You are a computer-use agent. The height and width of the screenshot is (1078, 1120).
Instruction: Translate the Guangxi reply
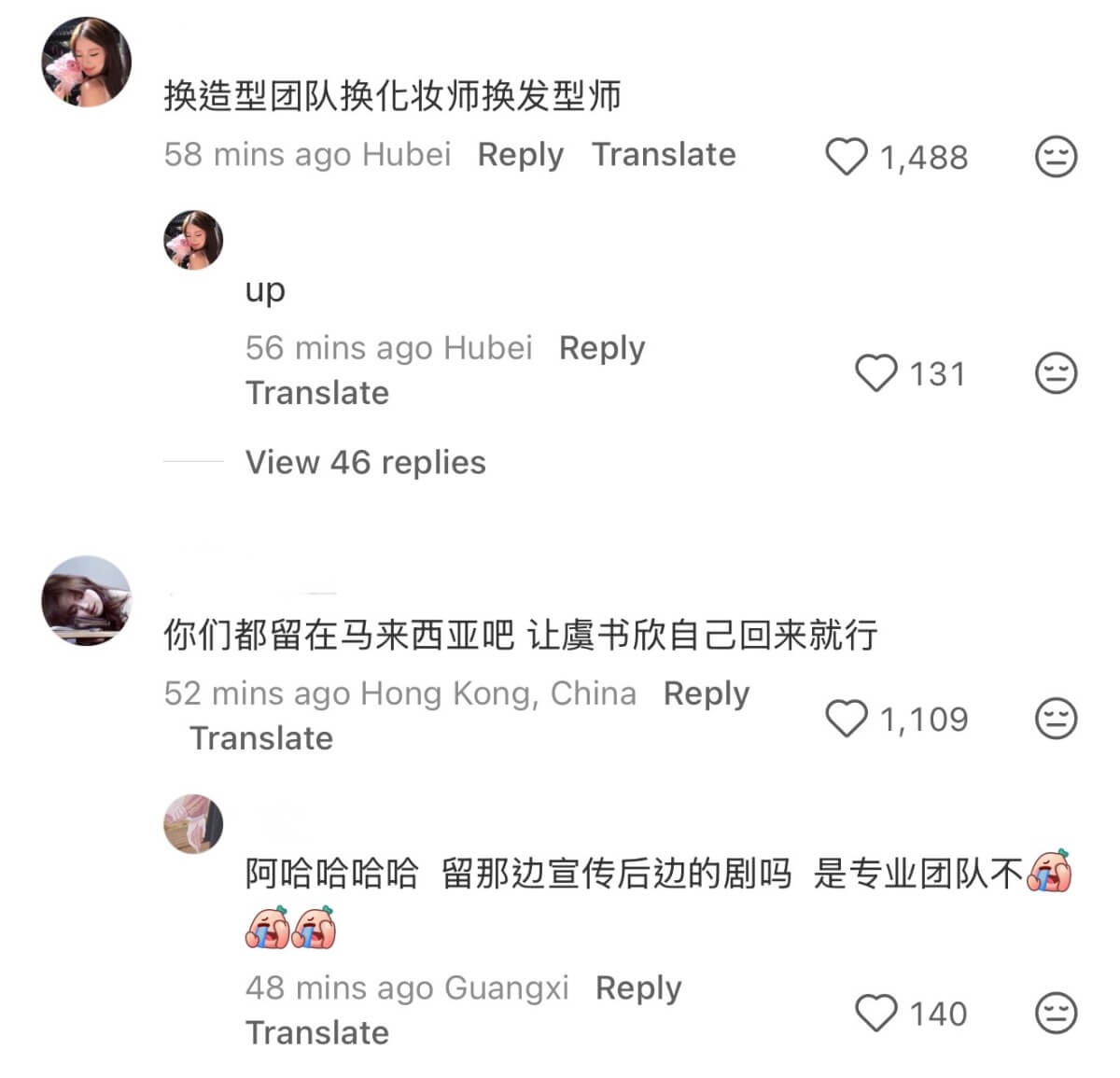[x=317, y=1032]
